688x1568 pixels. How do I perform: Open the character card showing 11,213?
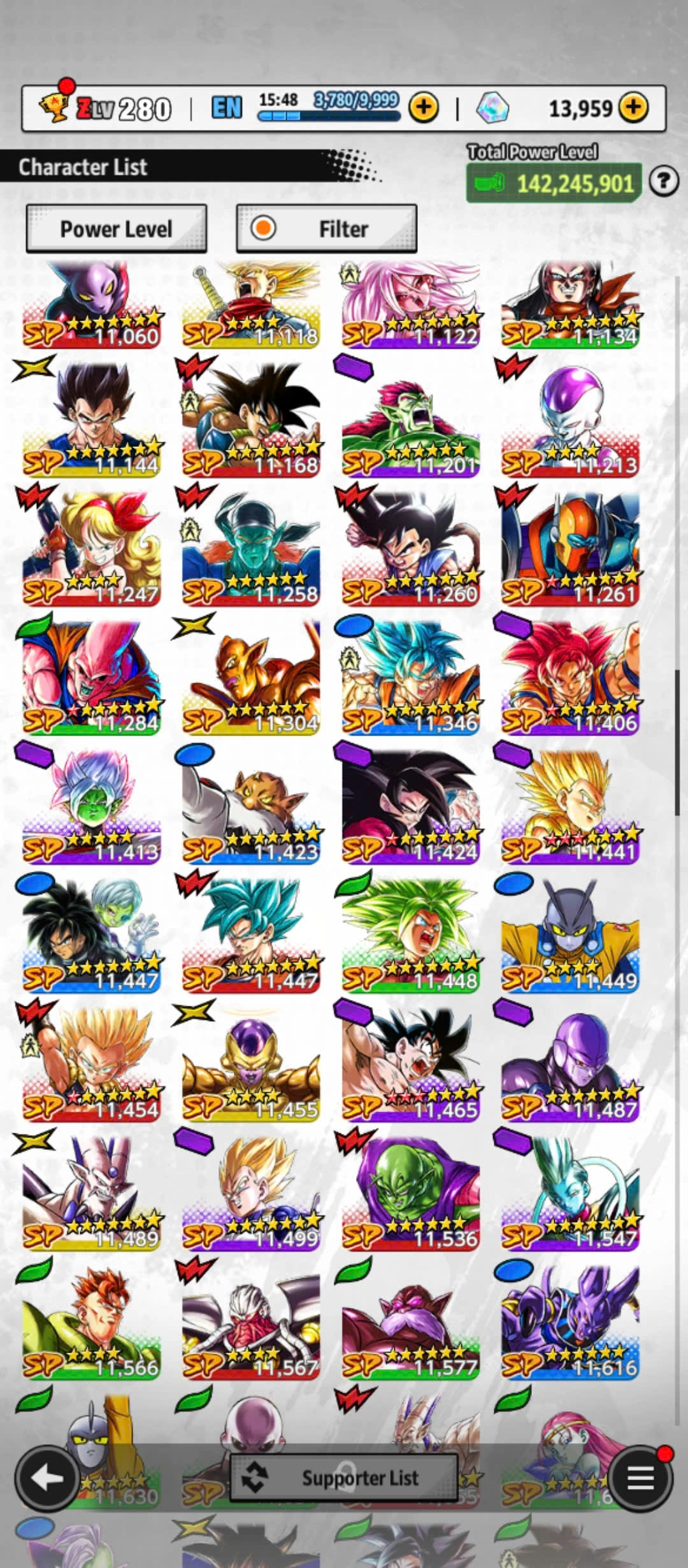[x=570, y=421]
